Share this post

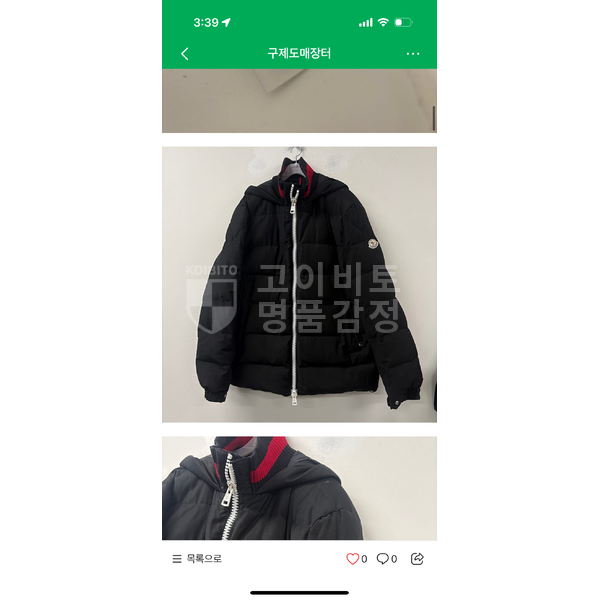[x=418, y=559]
